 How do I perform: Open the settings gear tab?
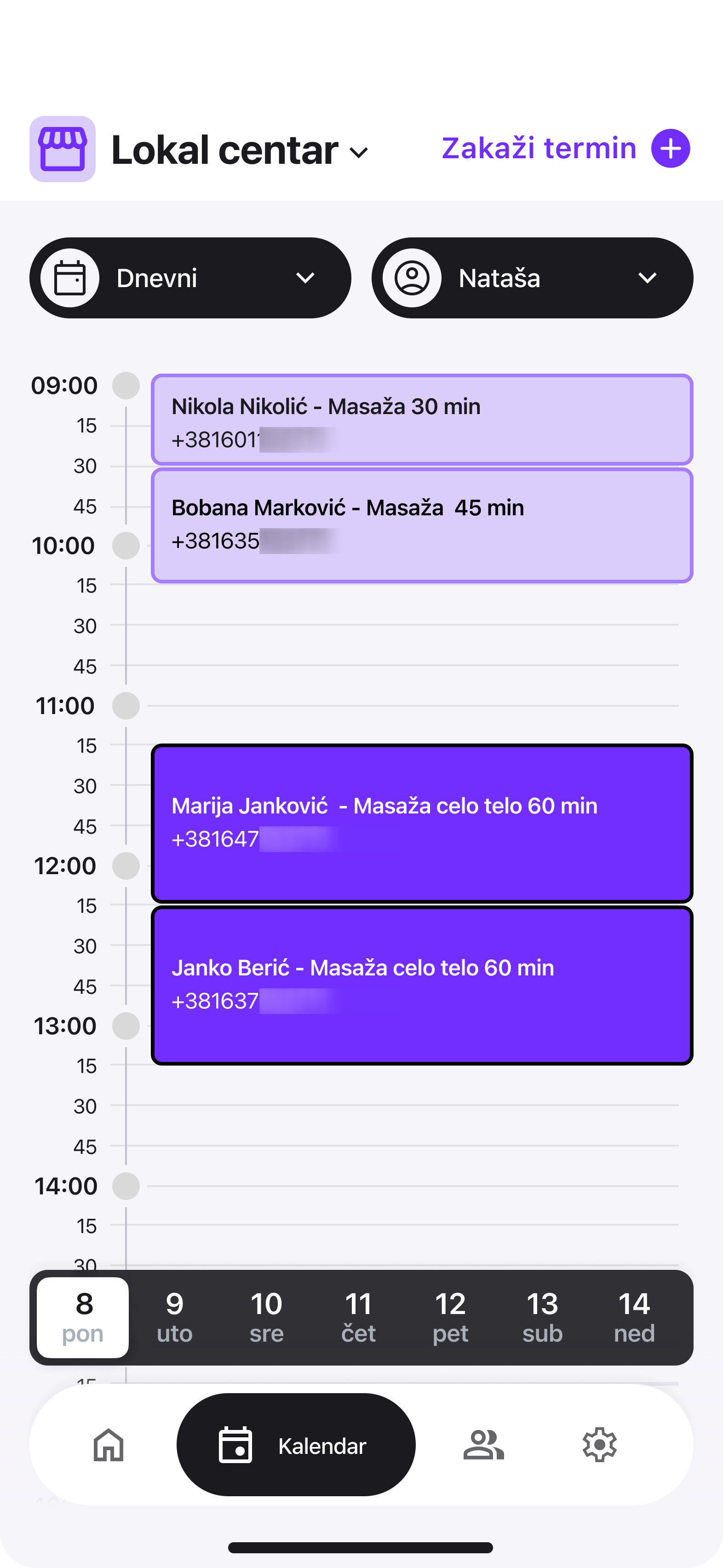(x=599, y=1445)
